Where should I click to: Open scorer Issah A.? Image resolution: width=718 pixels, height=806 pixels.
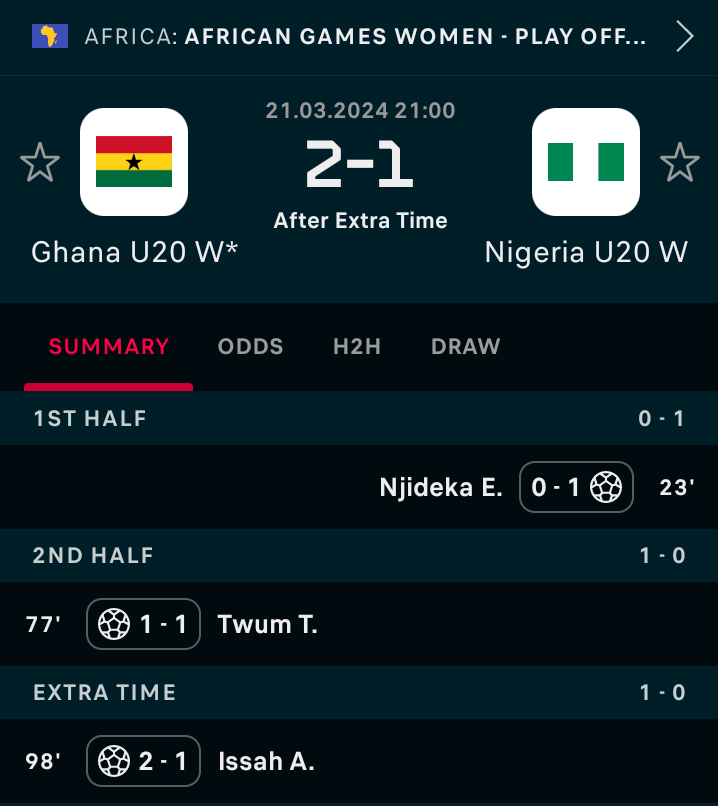[266, 762]
